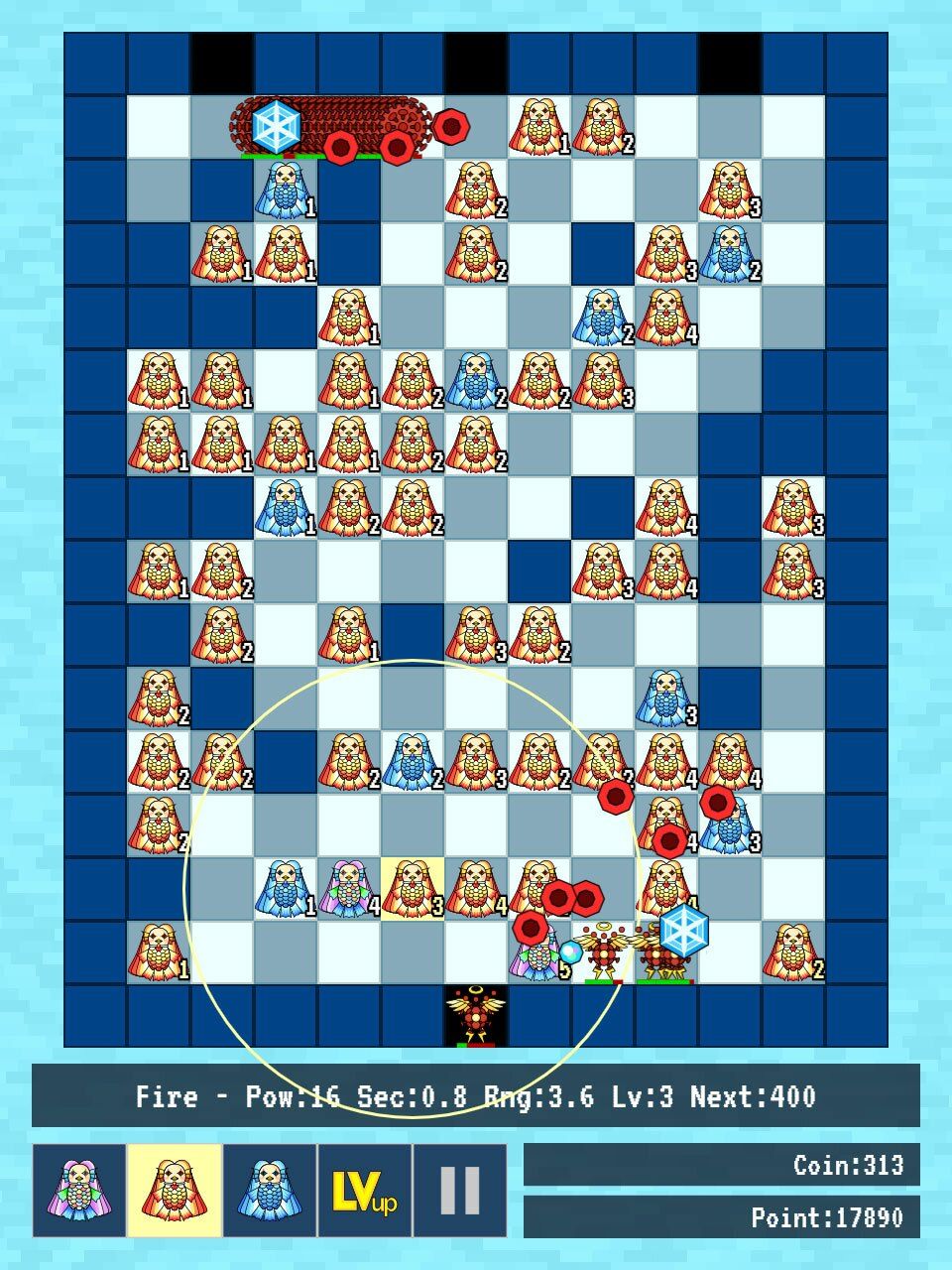Select the purple level 4 tower on board

pyautogui.click(x=349, y=888)
